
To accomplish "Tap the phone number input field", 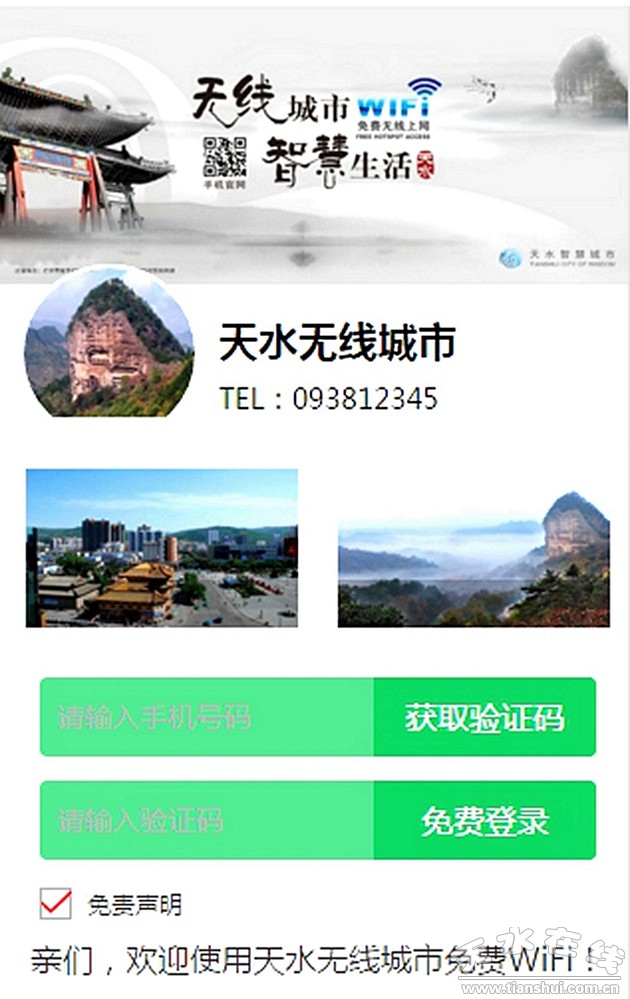I will click(206, 717).
